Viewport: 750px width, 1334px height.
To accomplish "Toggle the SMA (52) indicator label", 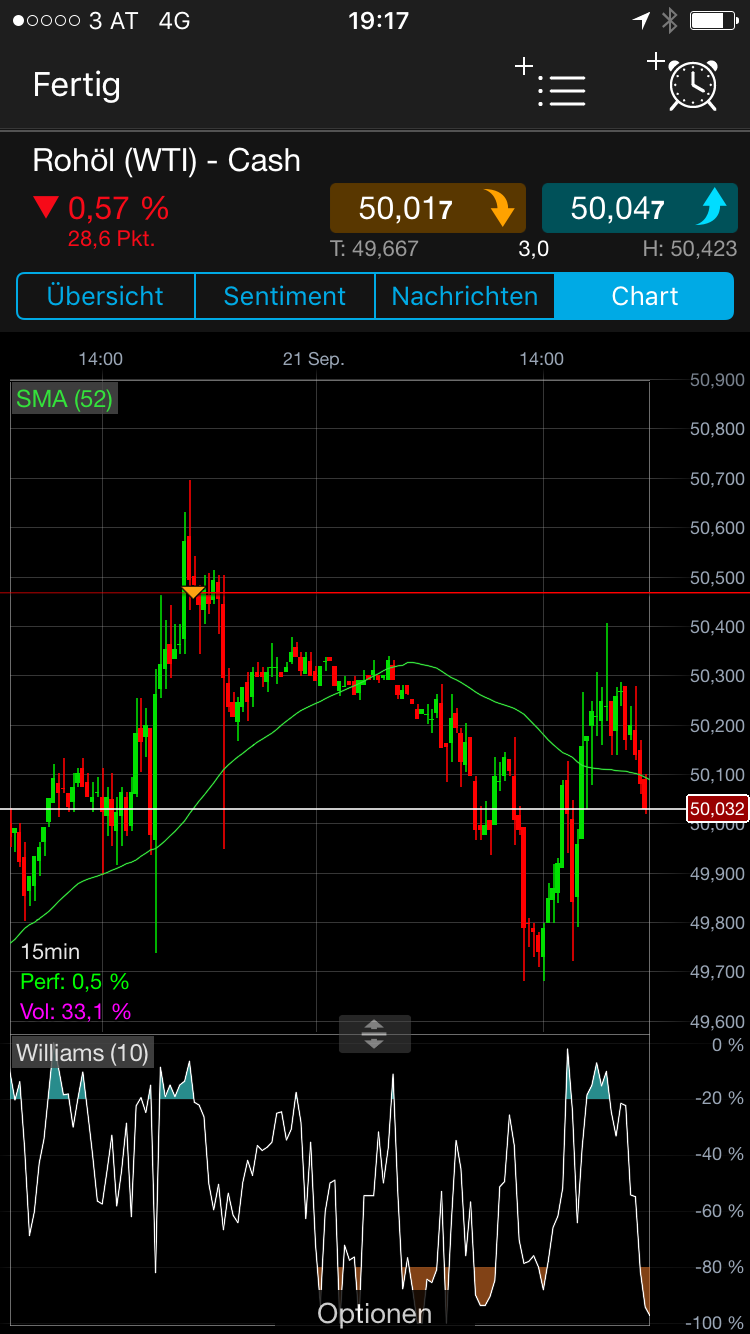I will [x=63, y=397].
